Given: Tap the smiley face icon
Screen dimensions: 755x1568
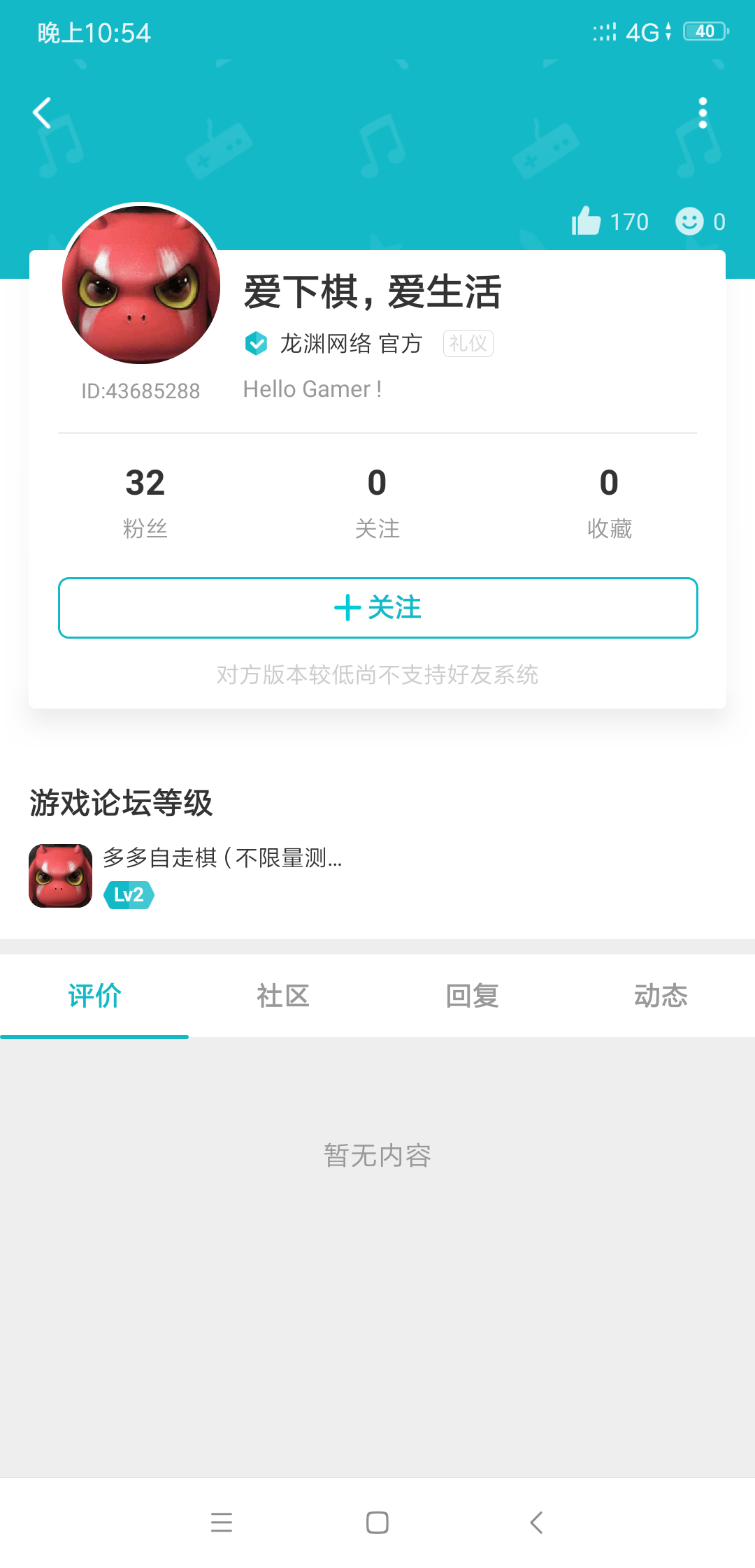Looking at the screenshot, I should click(x=689, y=222).
